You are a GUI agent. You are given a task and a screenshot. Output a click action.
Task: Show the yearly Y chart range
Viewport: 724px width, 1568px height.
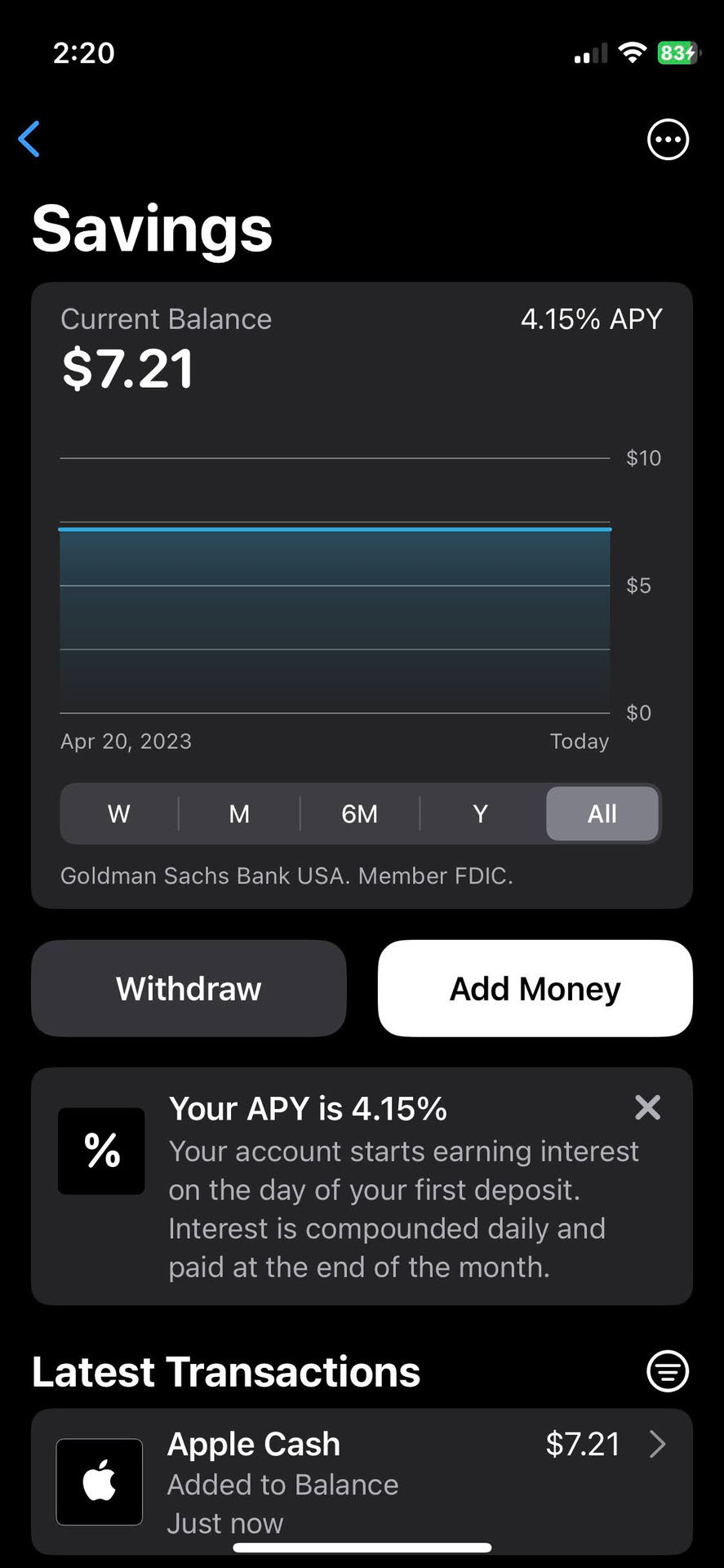pyautogui.click(x=480, y=813)
